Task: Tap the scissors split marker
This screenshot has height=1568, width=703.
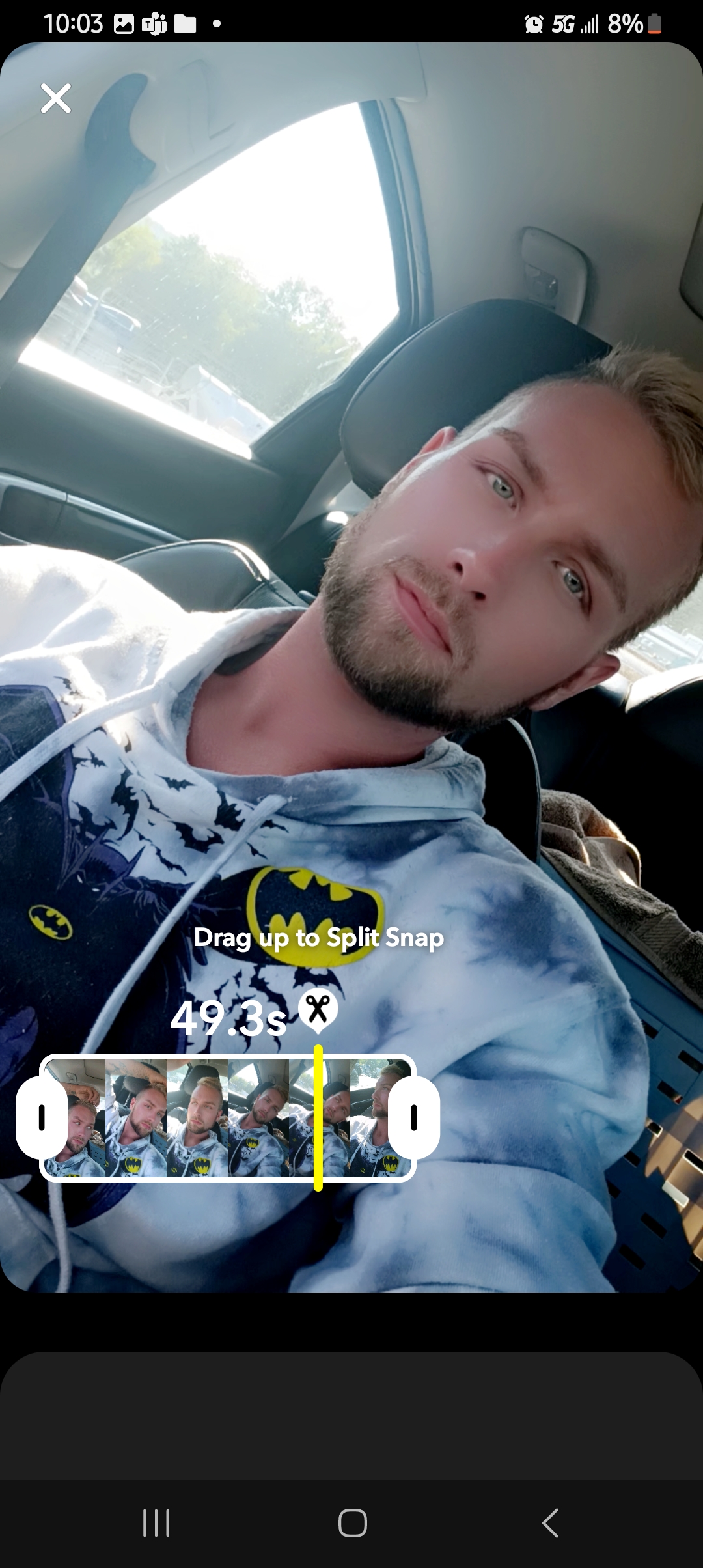Action: [318, 1012]
